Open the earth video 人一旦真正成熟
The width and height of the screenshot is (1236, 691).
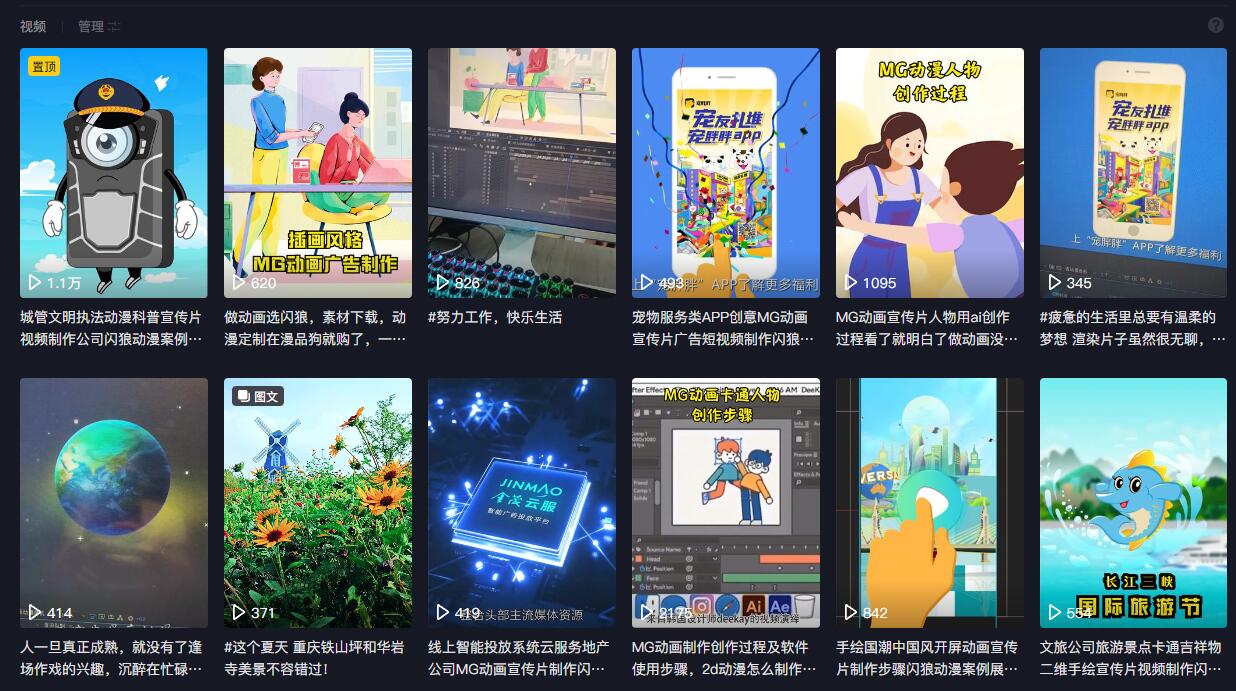point(114,502)
